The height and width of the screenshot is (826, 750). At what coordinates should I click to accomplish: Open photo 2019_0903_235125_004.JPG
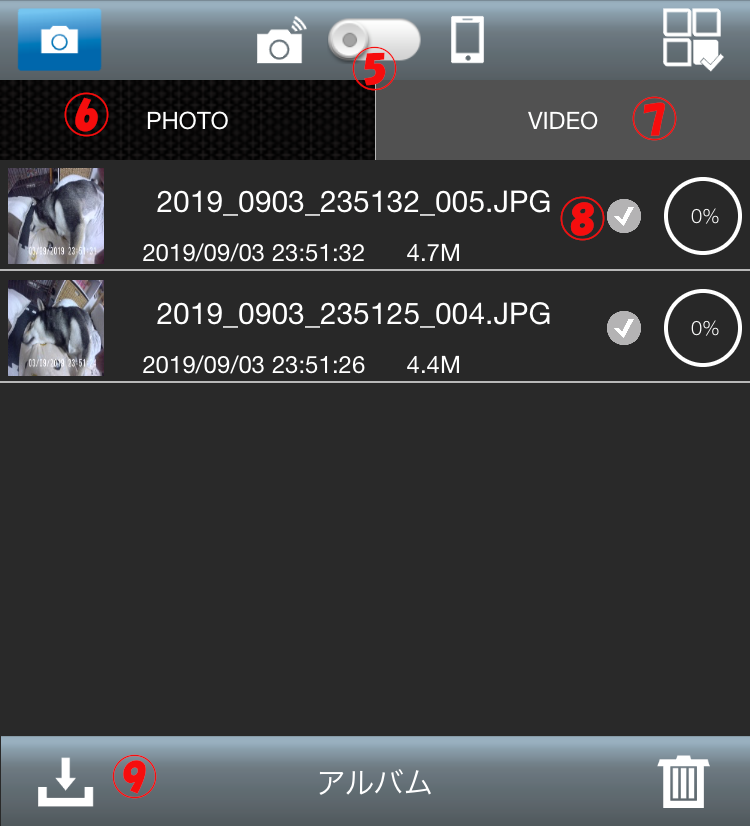[55, 327]
